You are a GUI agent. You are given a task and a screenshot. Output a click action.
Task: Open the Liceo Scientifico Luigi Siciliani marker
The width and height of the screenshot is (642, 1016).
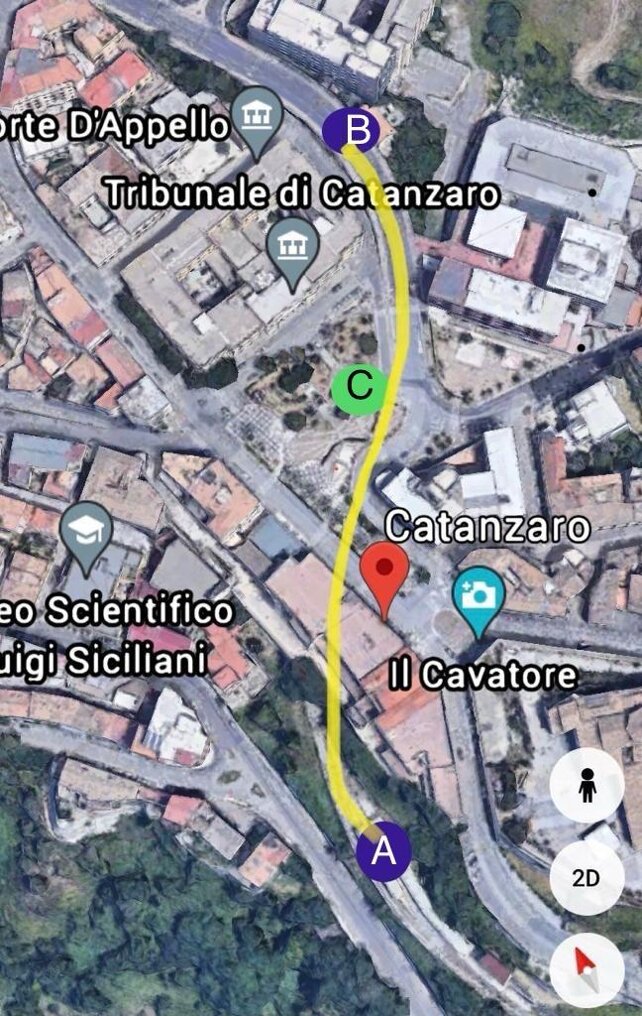point(86,534)
